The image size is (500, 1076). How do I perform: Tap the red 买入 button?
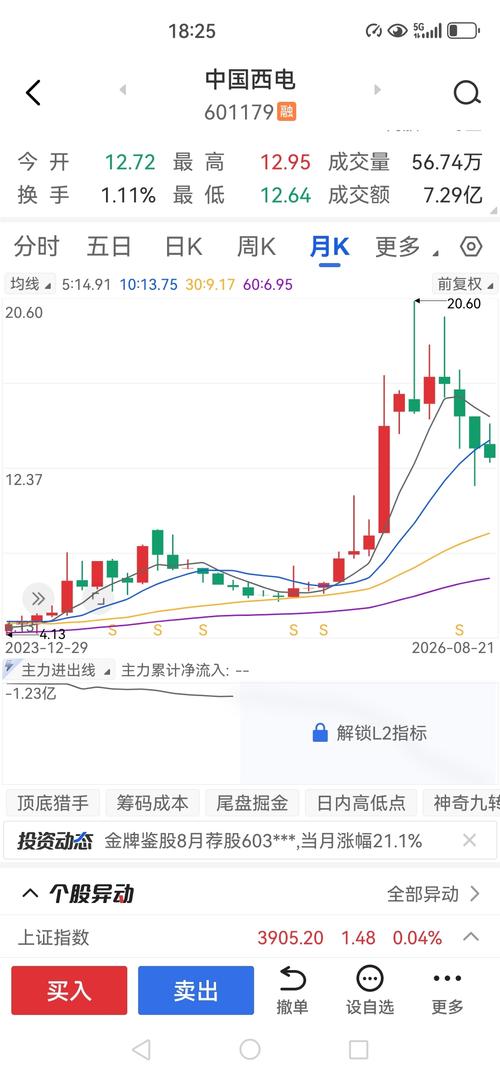pos(69,990)
